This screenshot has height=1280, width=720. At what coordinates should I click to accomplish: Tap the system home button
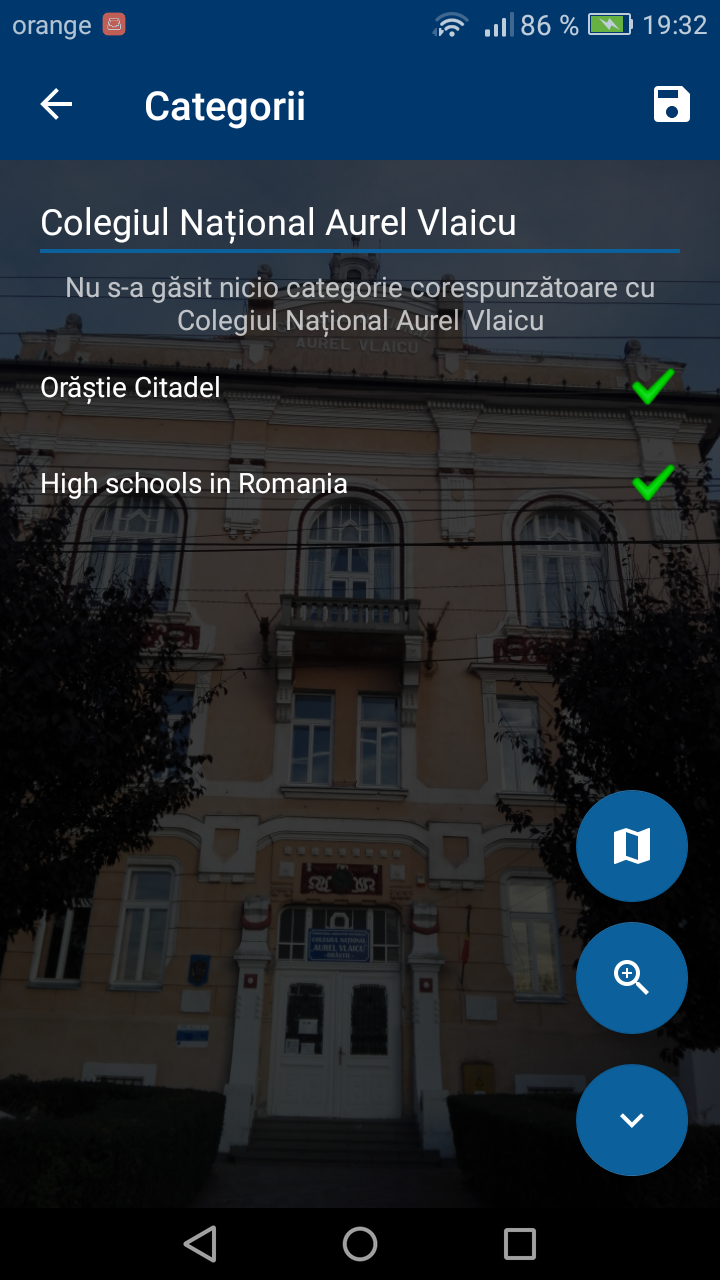click(x=360, y=1244)
